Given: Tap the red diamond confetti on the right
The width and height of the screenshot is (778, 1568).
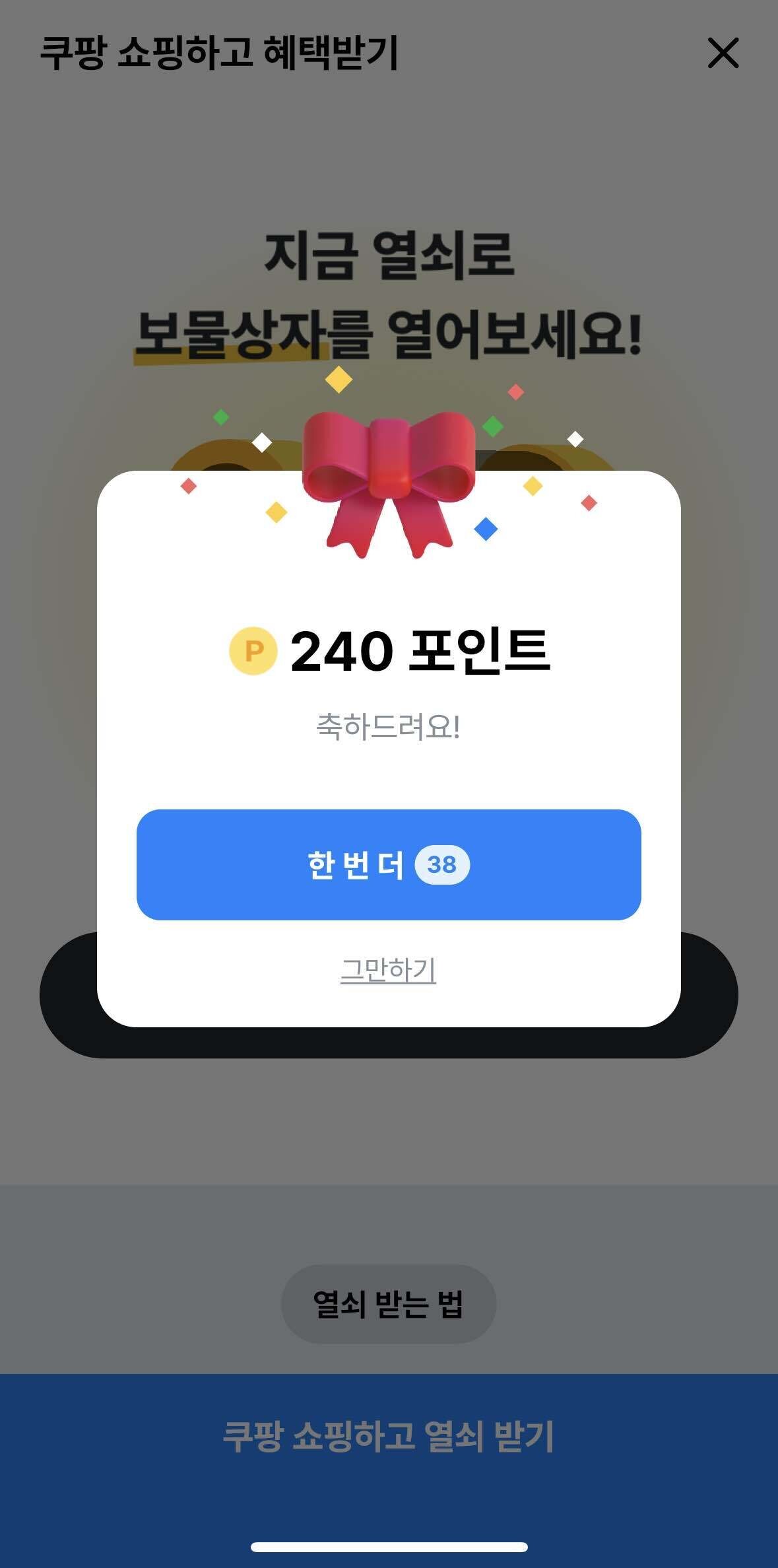Looking at the screenshot, I should (x=515, y=392).
